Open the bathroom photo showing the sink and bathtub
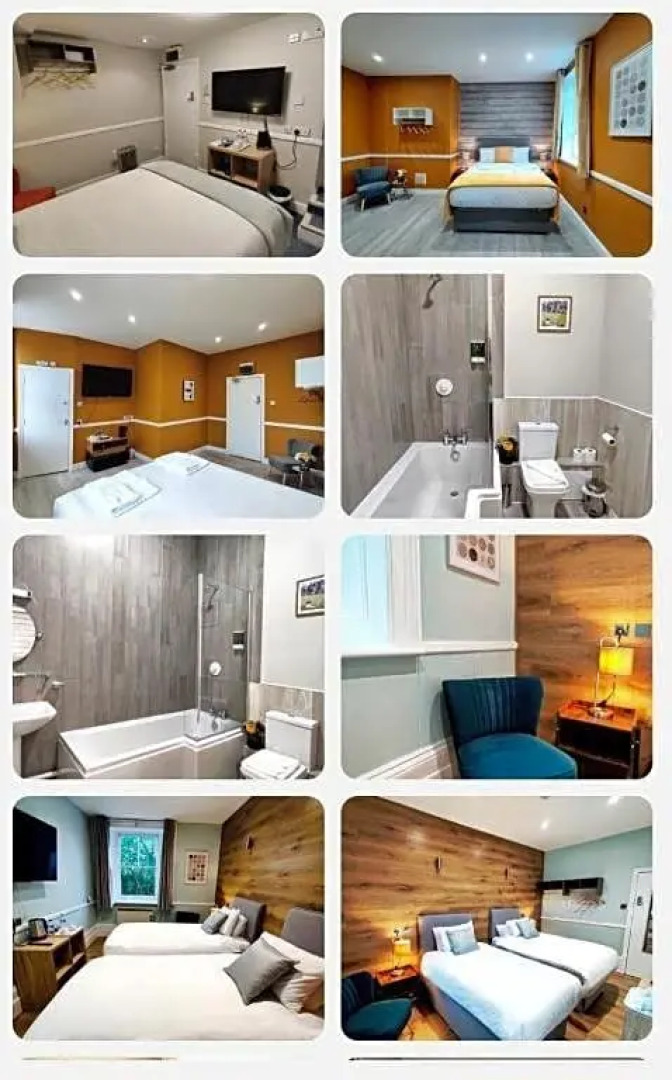Screen dimensions: 672x1080 (x=168, y=657)
